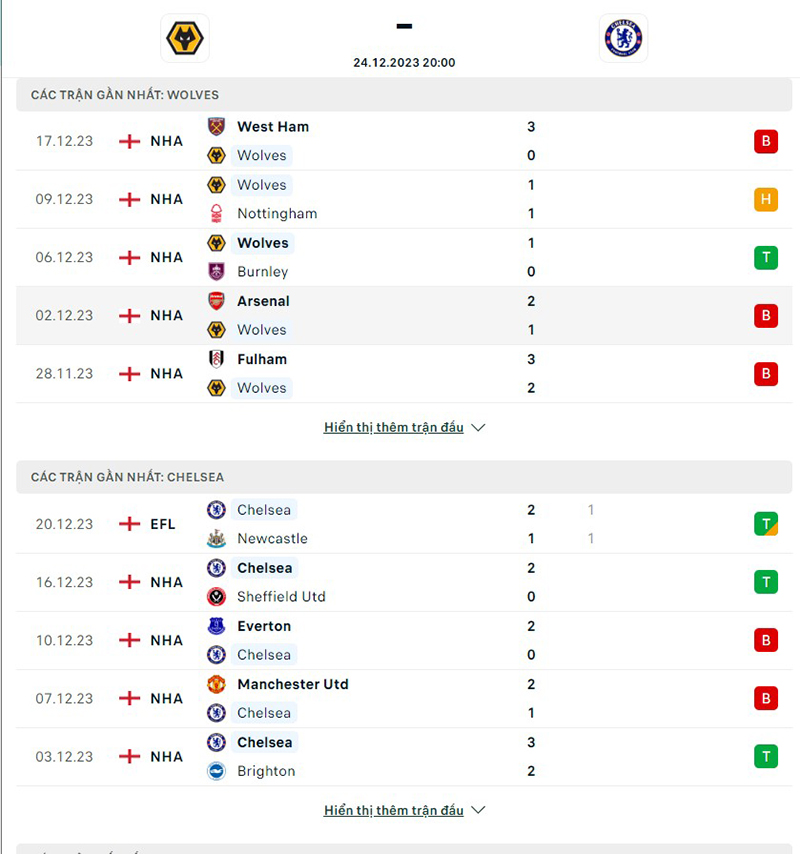Select the CÁC TRẬN GẦN NHẤT: CHELSEA header

coord(126,477)
